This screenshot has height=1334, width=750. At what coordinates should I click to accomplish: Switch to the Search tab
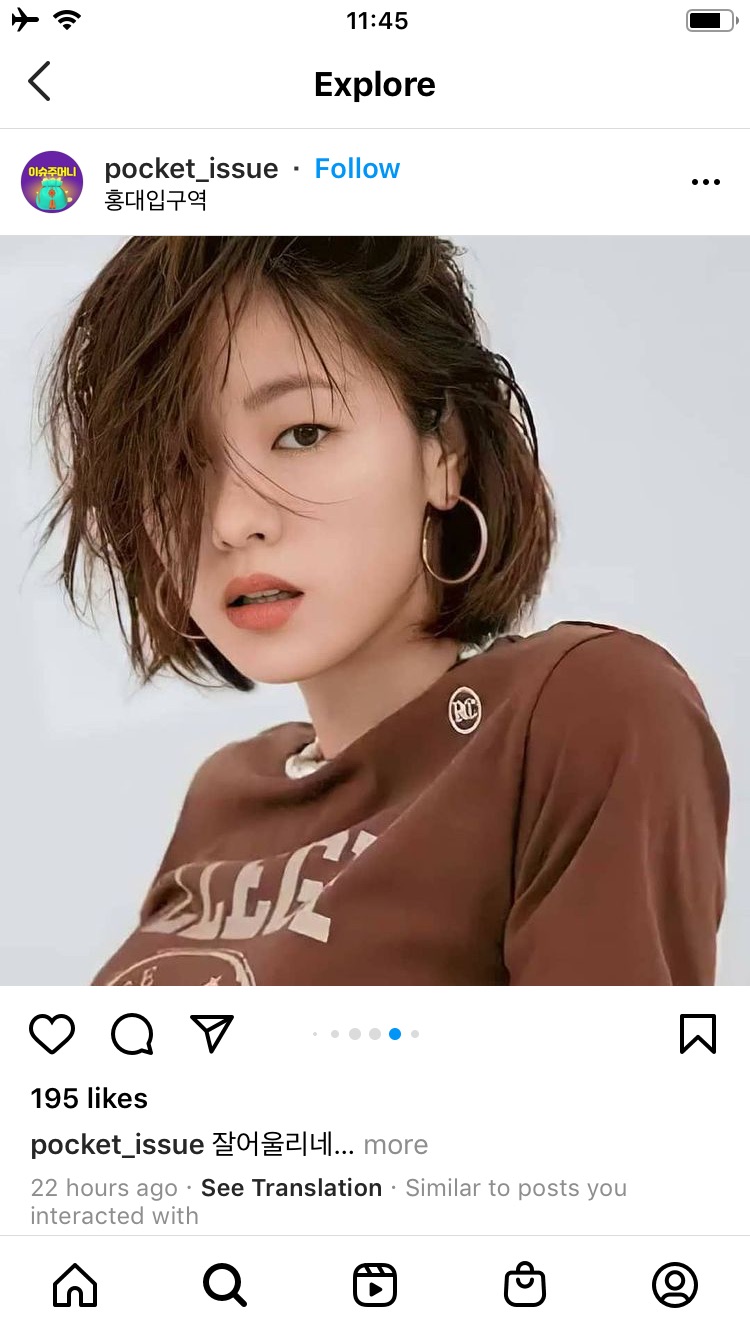click(225, 1285)
